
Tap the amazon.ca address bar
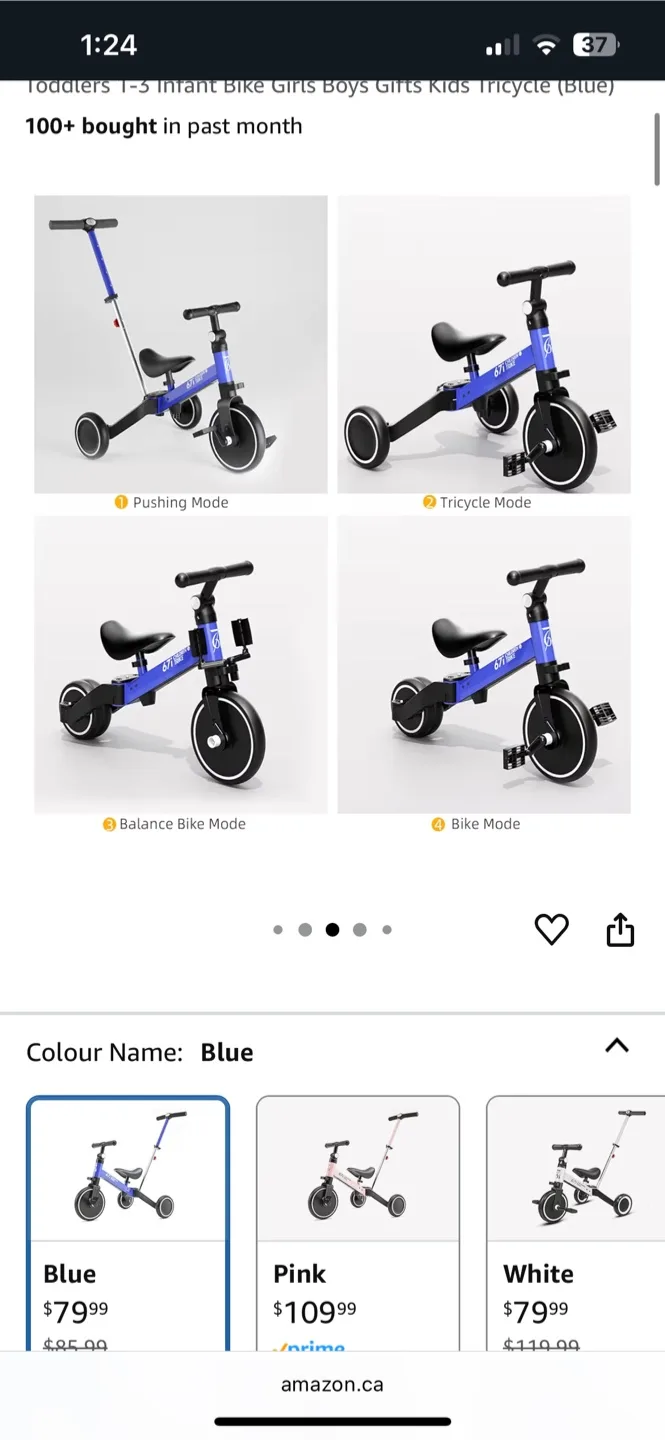(332, 1385)
